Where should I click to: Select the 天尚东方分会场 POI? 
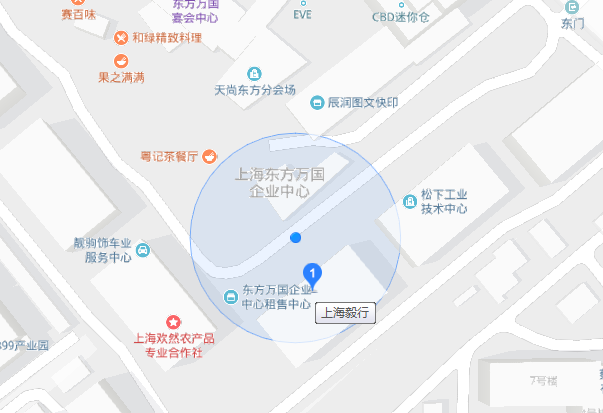(254, 73)
